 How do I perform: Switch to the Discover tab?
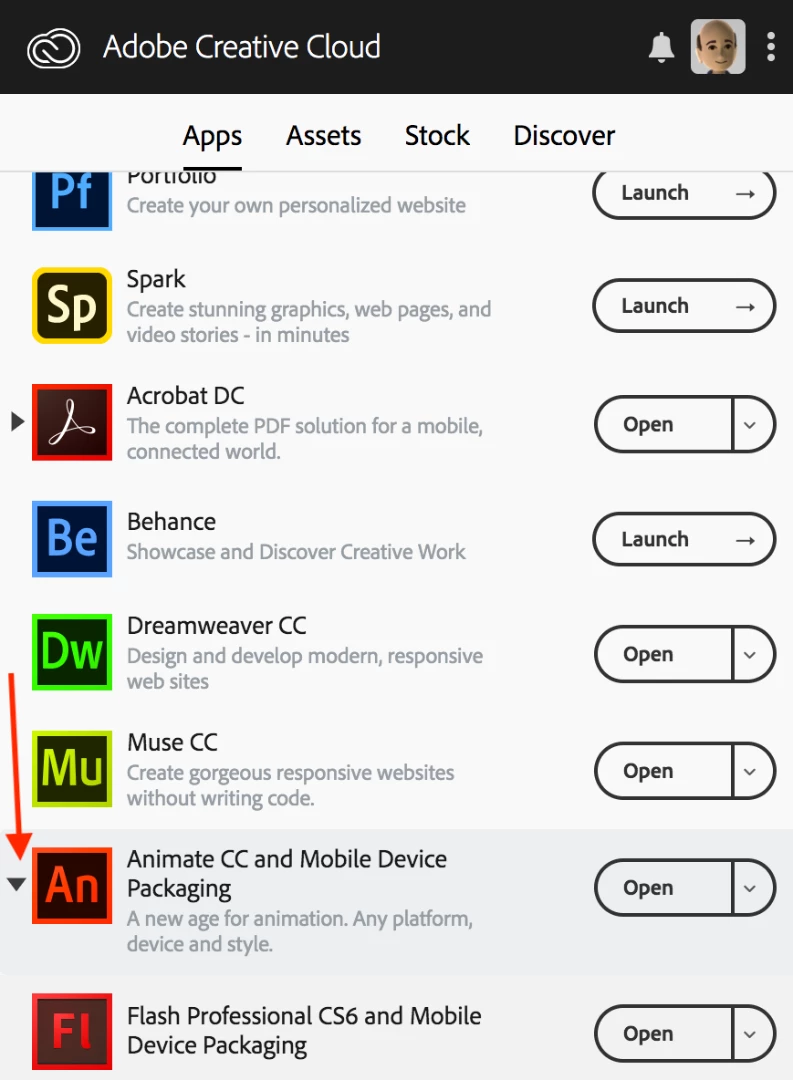tap(564, 135)
